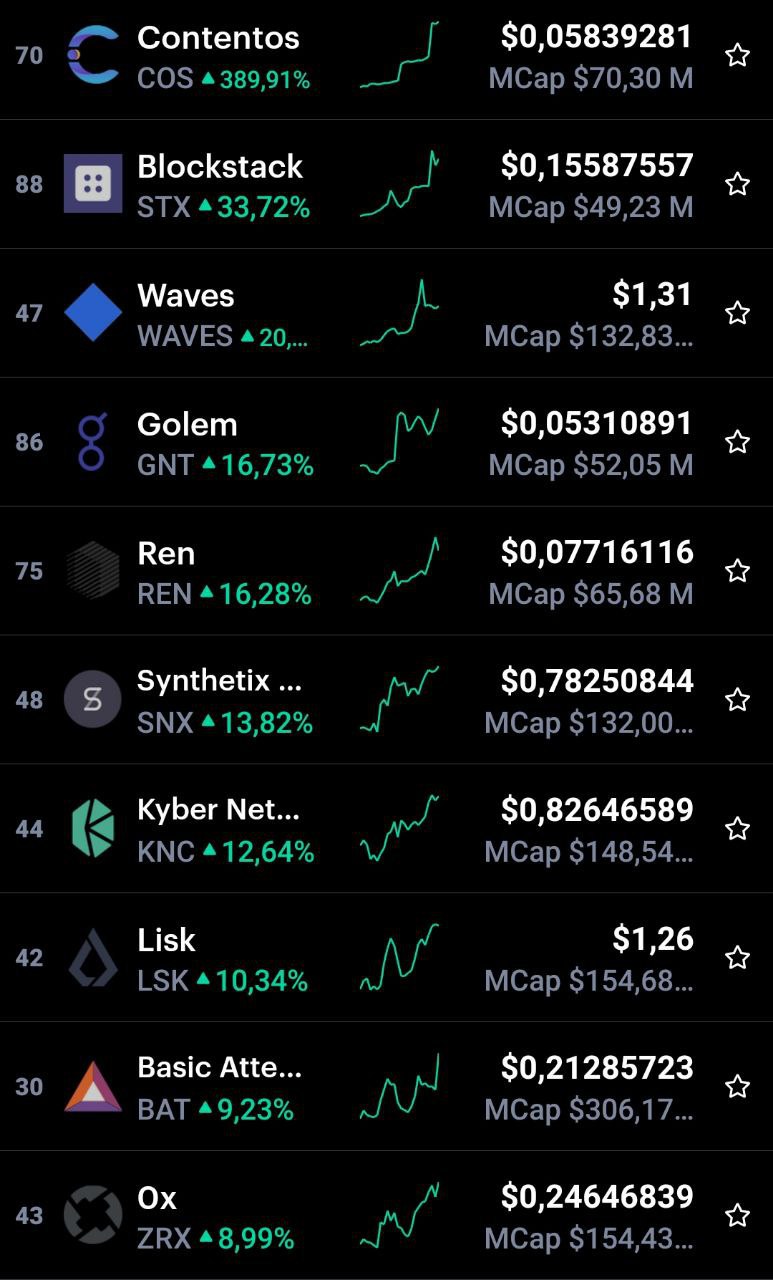The width and height of the screenshot is (773, 1280).
Task: Open the Waves coin details
Action: coord(386,313)
